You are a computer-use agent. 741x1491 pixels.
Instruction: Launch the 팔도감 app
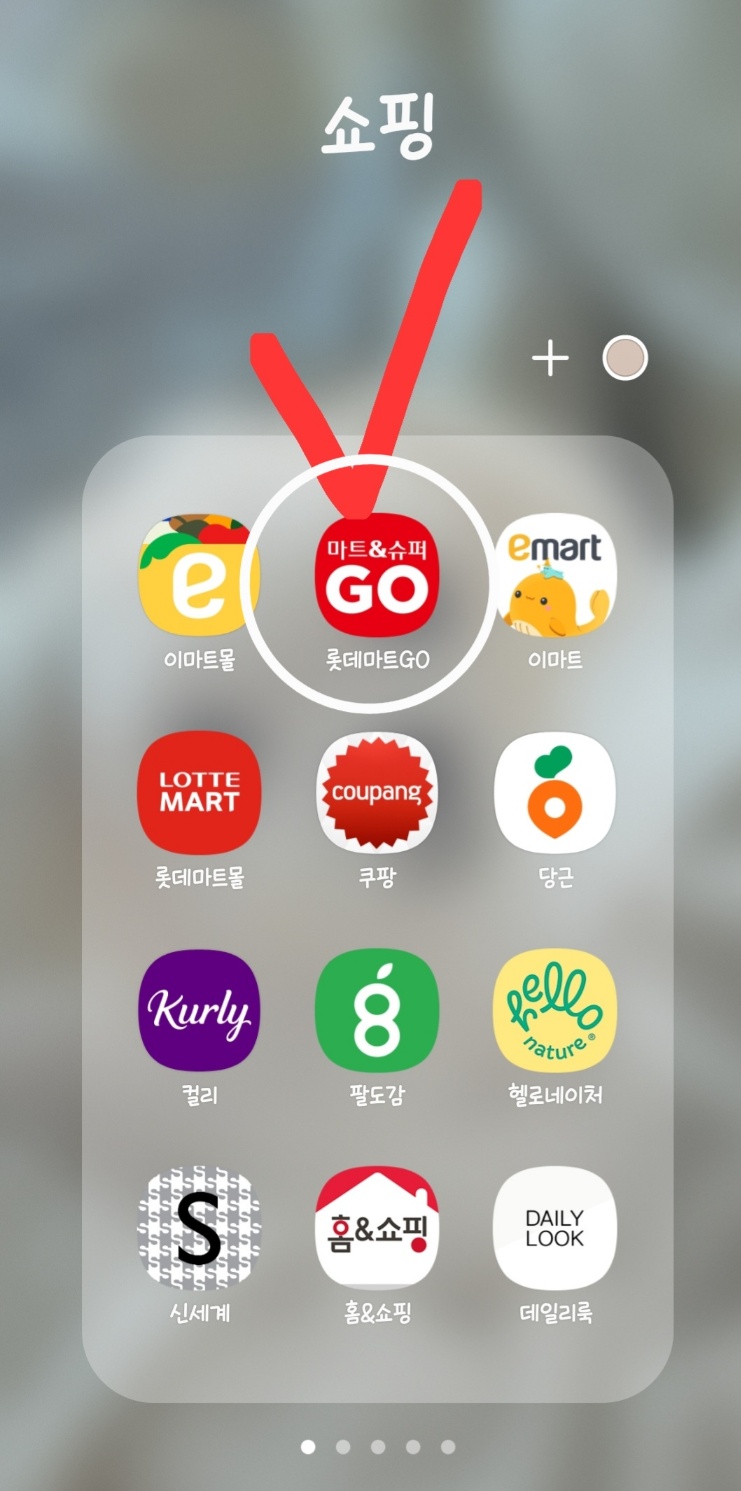377,1010
